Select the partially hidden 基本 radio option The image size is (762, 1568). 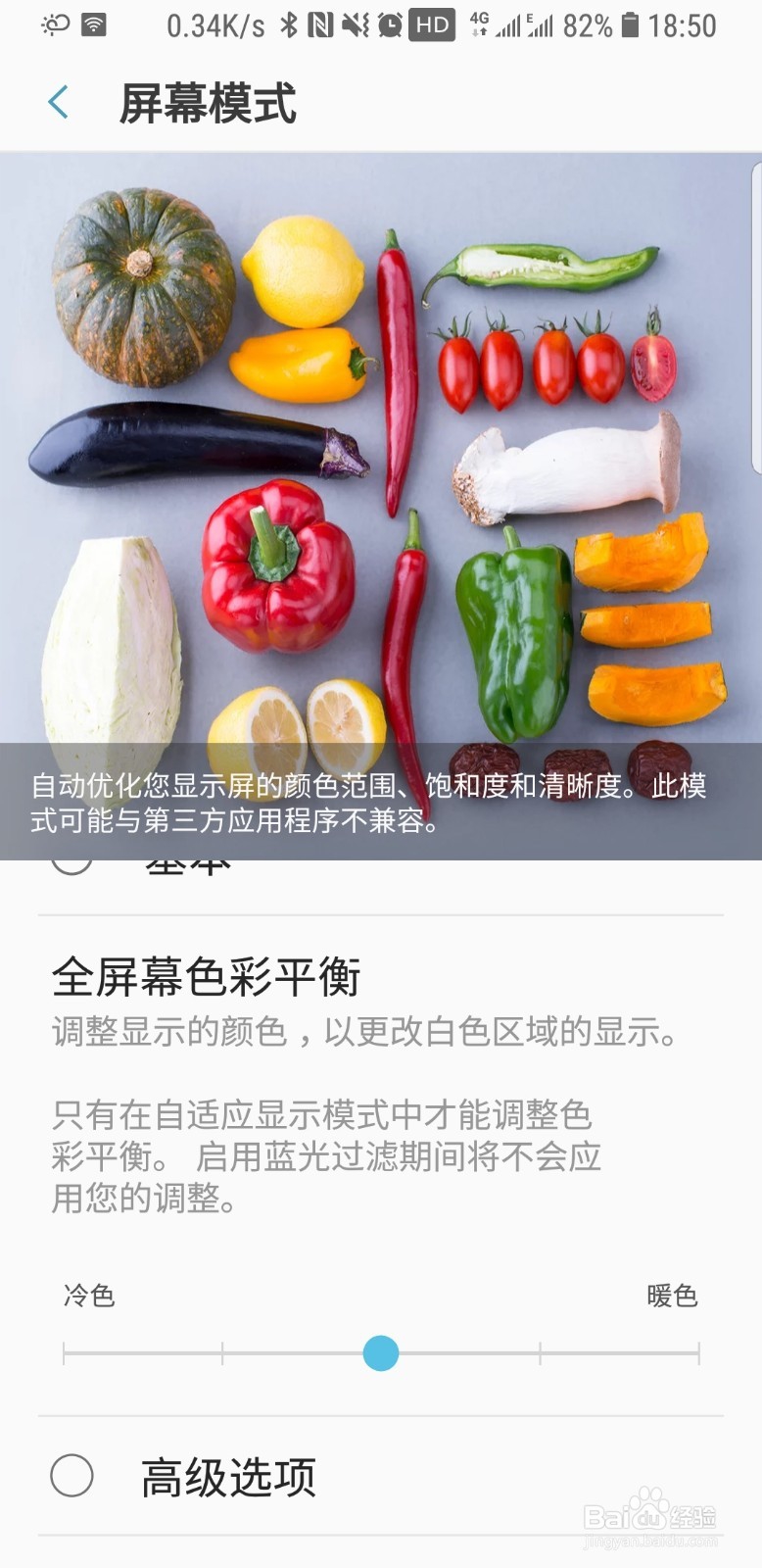72,866
